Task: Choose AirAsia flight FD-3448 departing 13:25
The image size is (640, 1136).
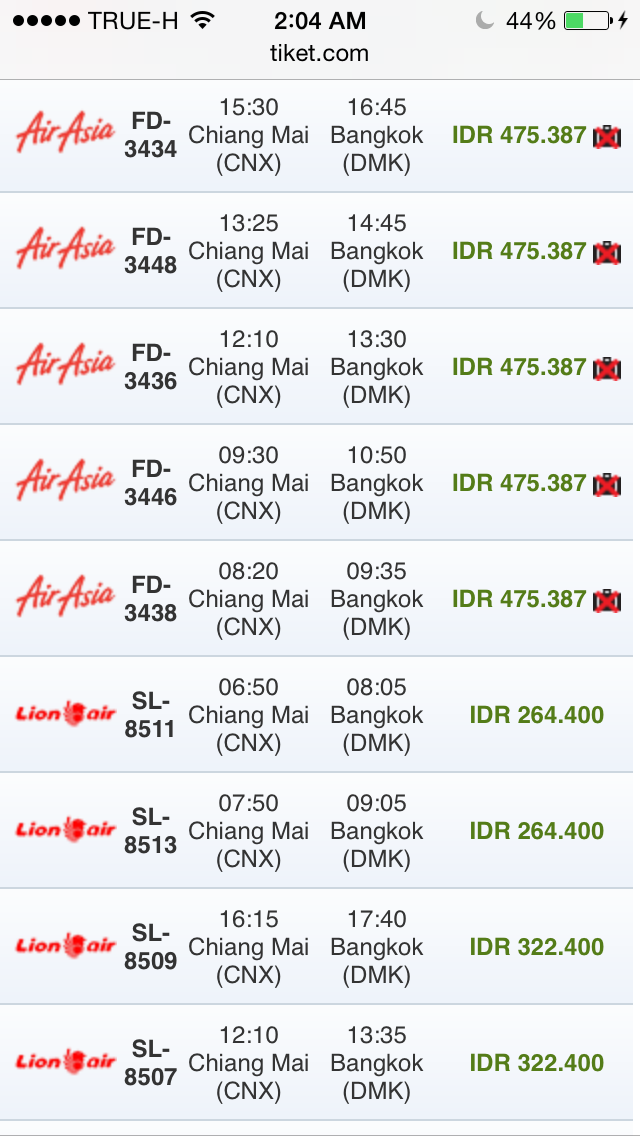Action: click(320, 251)
